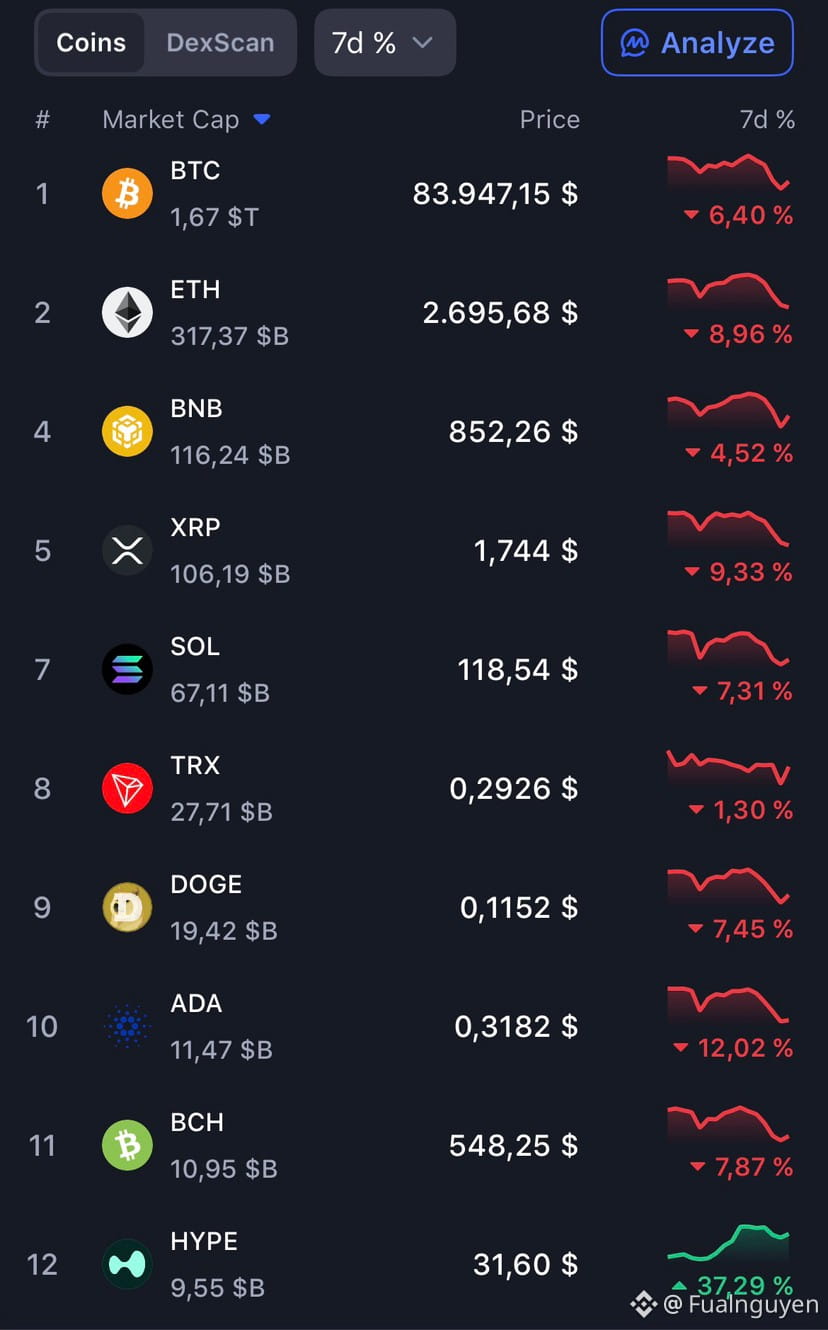Switch to the DexScan tab

[220, 43]
